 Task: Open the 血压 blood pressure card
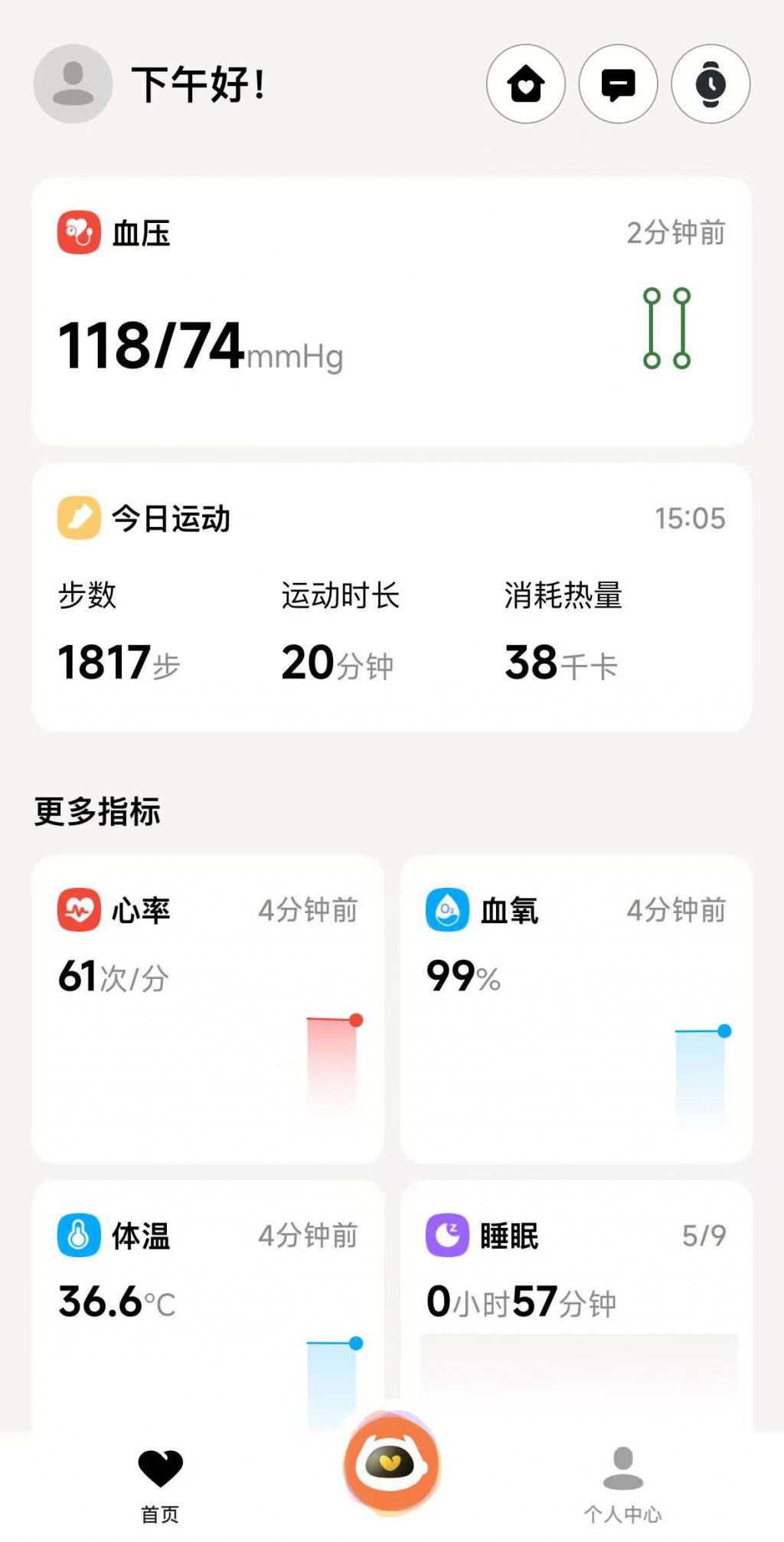click(391, 312)
